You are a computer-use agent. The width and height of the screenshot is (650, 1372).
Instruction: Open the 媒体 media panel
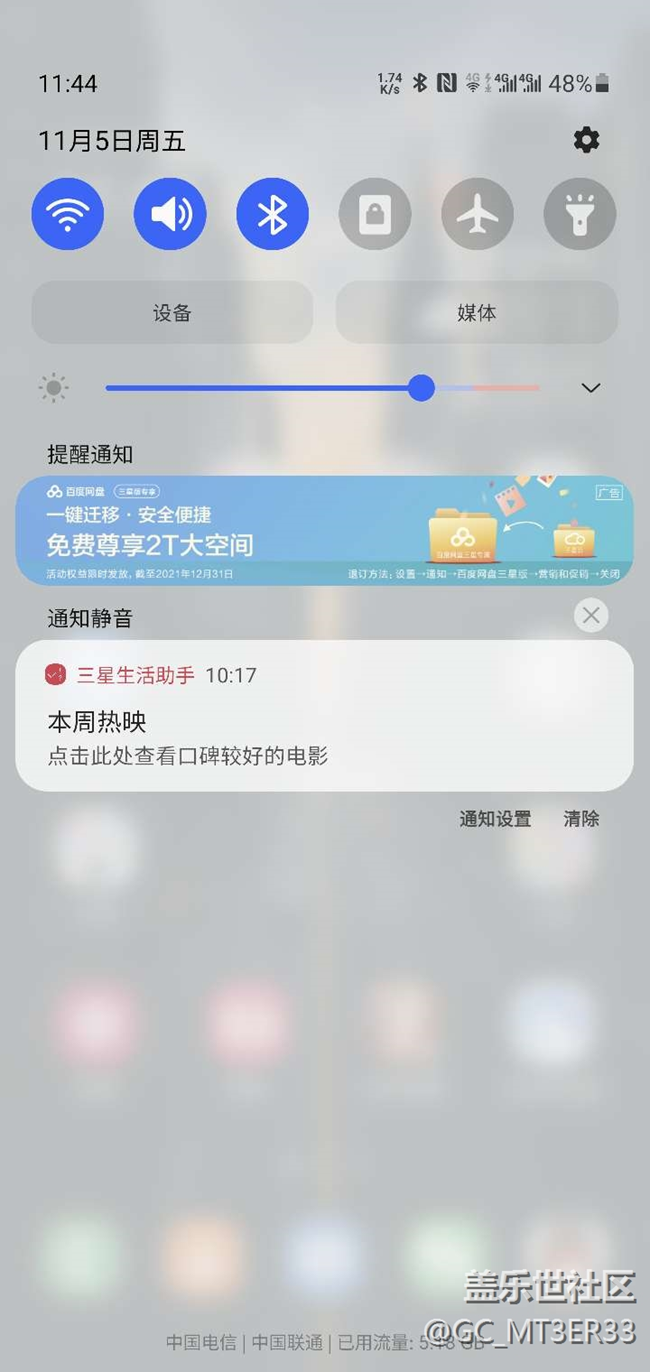[x=476, y=313]
